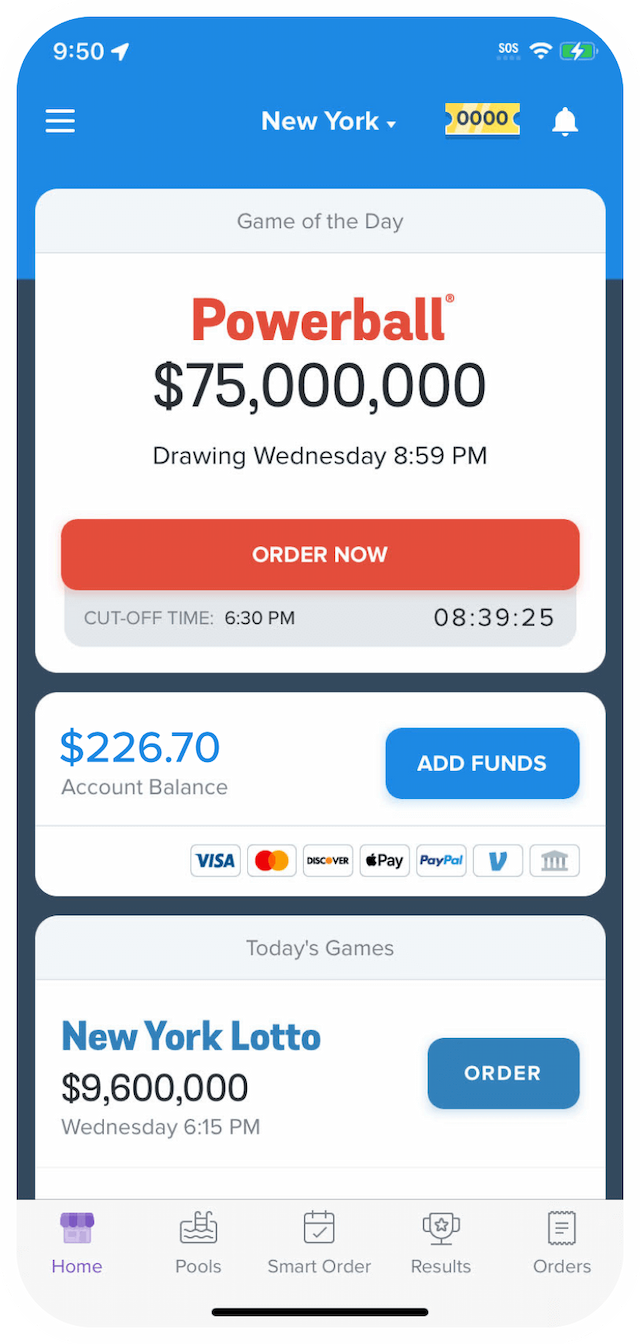Tap Order Now for Powerball
The image size is (640, 1344).
(x=320, y=554)
